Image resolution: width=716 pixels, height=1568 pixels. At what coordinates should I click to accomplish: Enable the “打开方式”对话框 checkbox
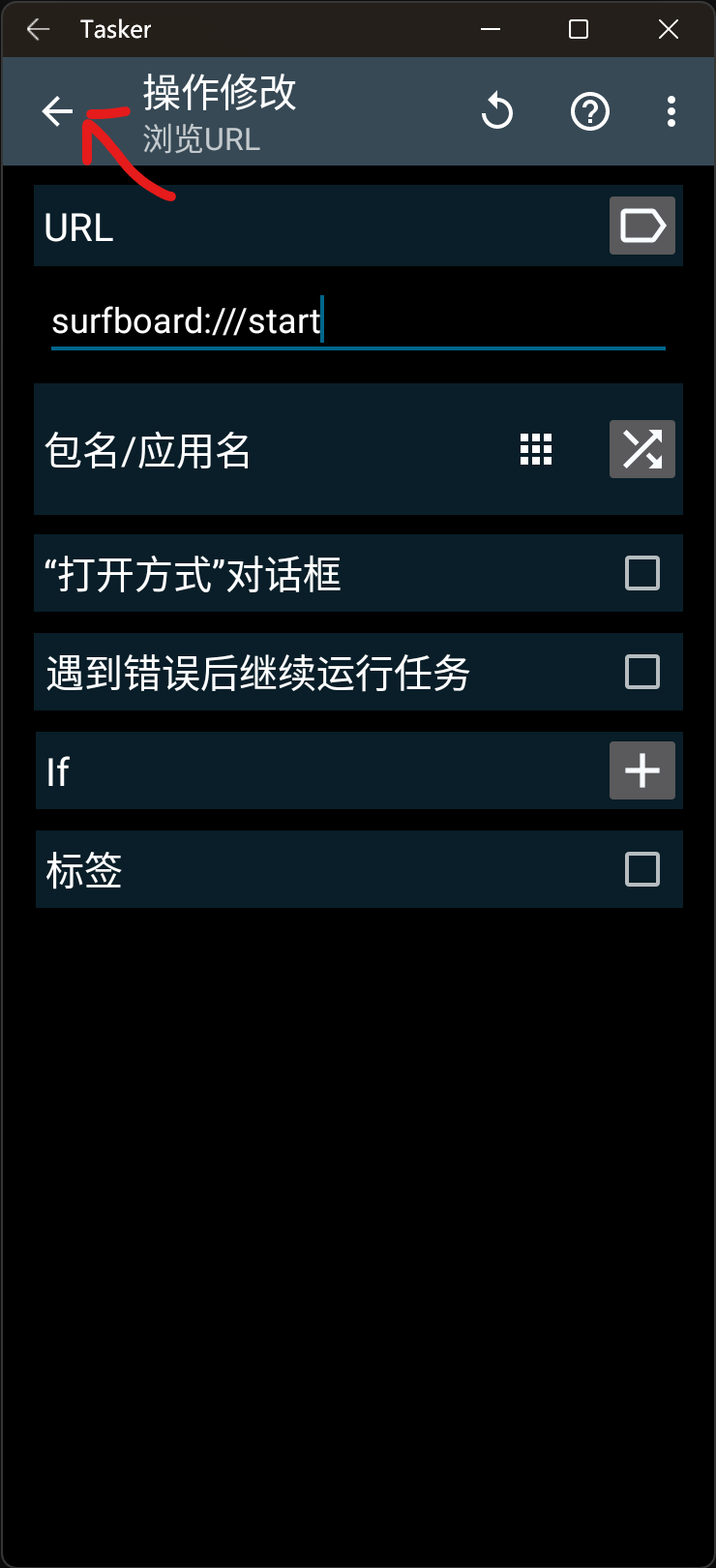(641, 573)
